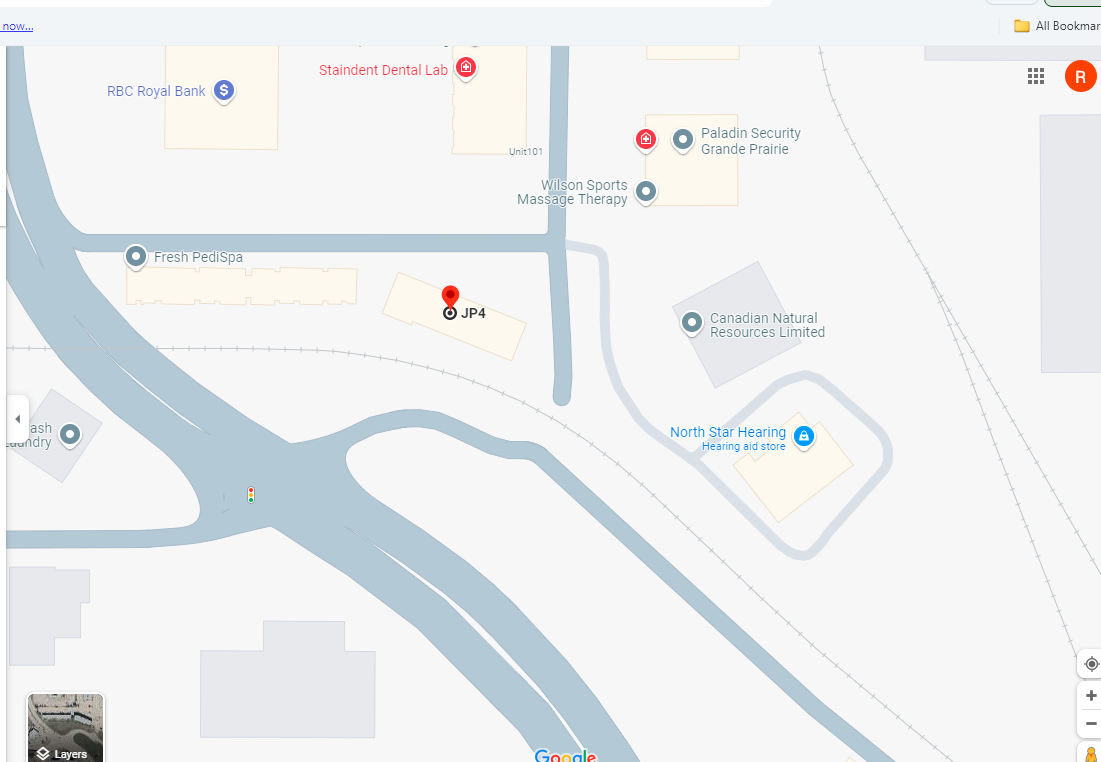Zoom out on the map
The height and width of the screenshot is (762, 1101).
tap(1091, 723)
